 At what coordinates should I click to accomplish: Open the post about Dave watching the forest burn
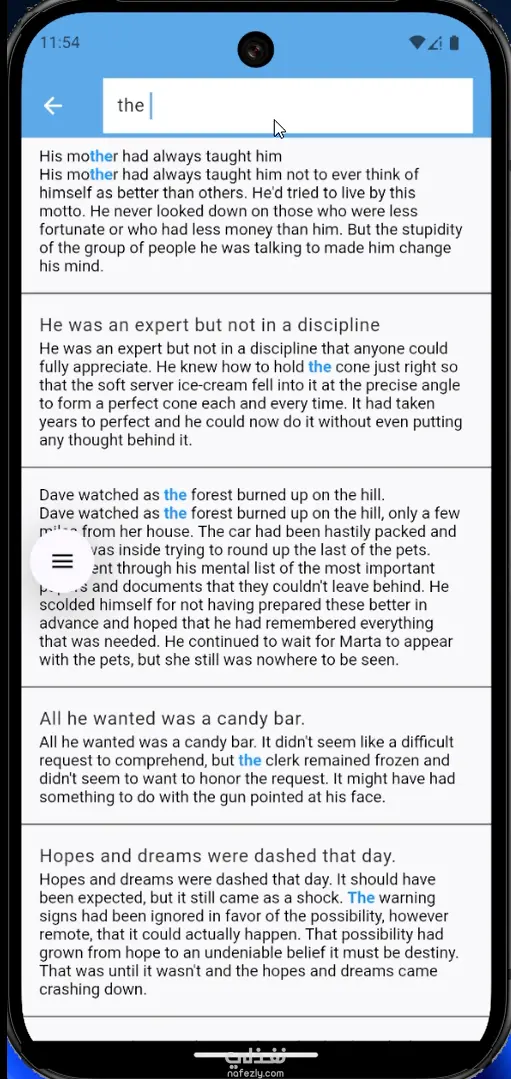[256, 577]
